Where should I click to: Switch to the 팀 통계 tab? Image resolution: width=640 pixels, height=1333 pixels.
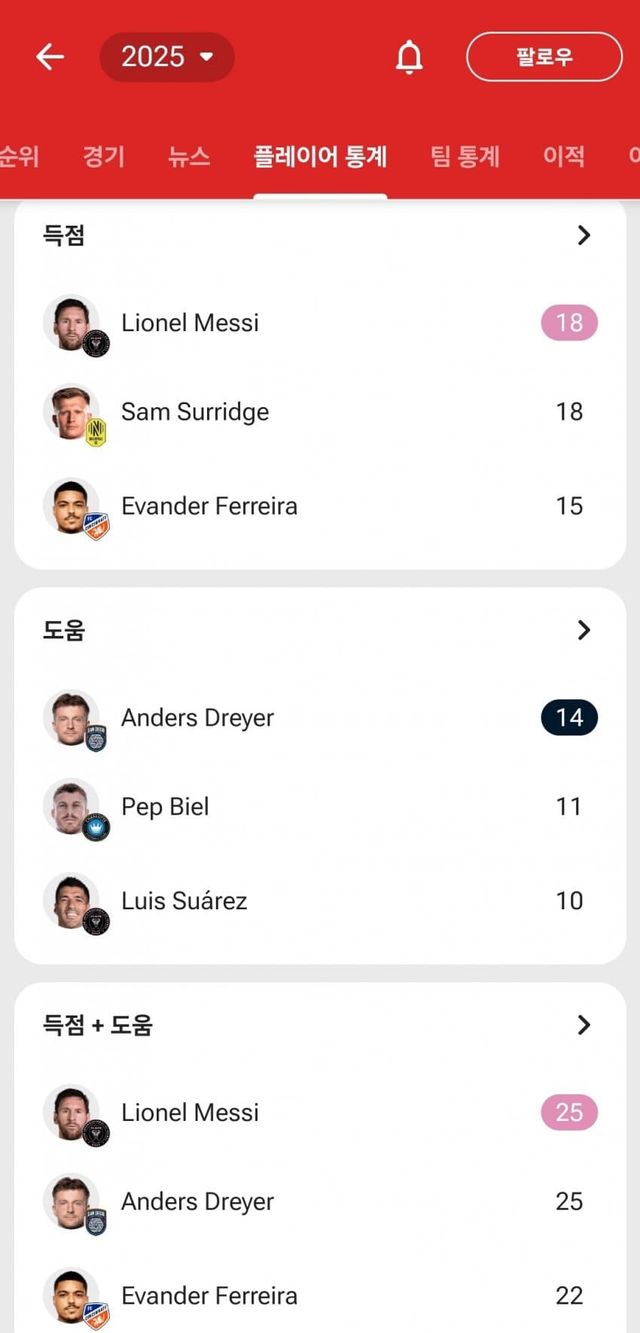tap(465, 156)
